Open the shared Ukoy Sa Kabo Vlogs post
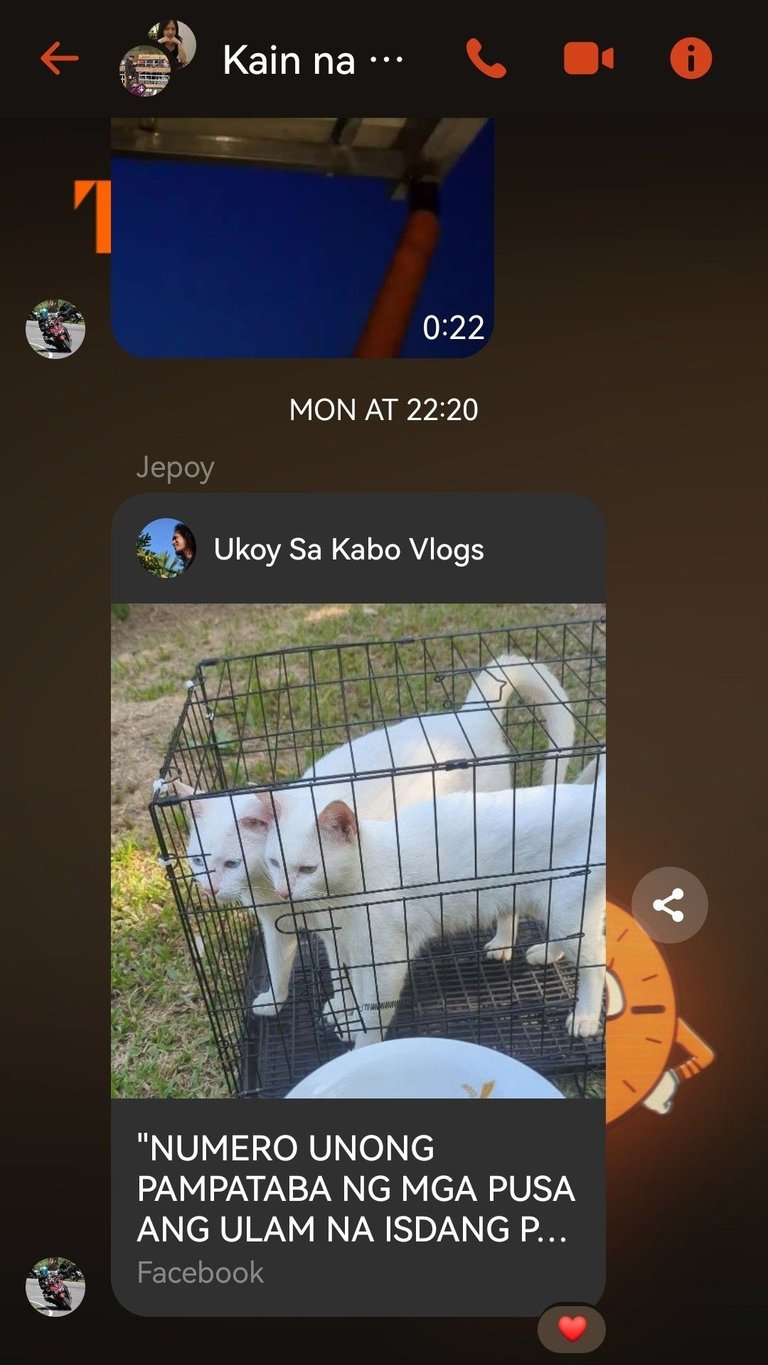Image resolution: width=768 pixels, height=1365 pixels. coord(358,904)
